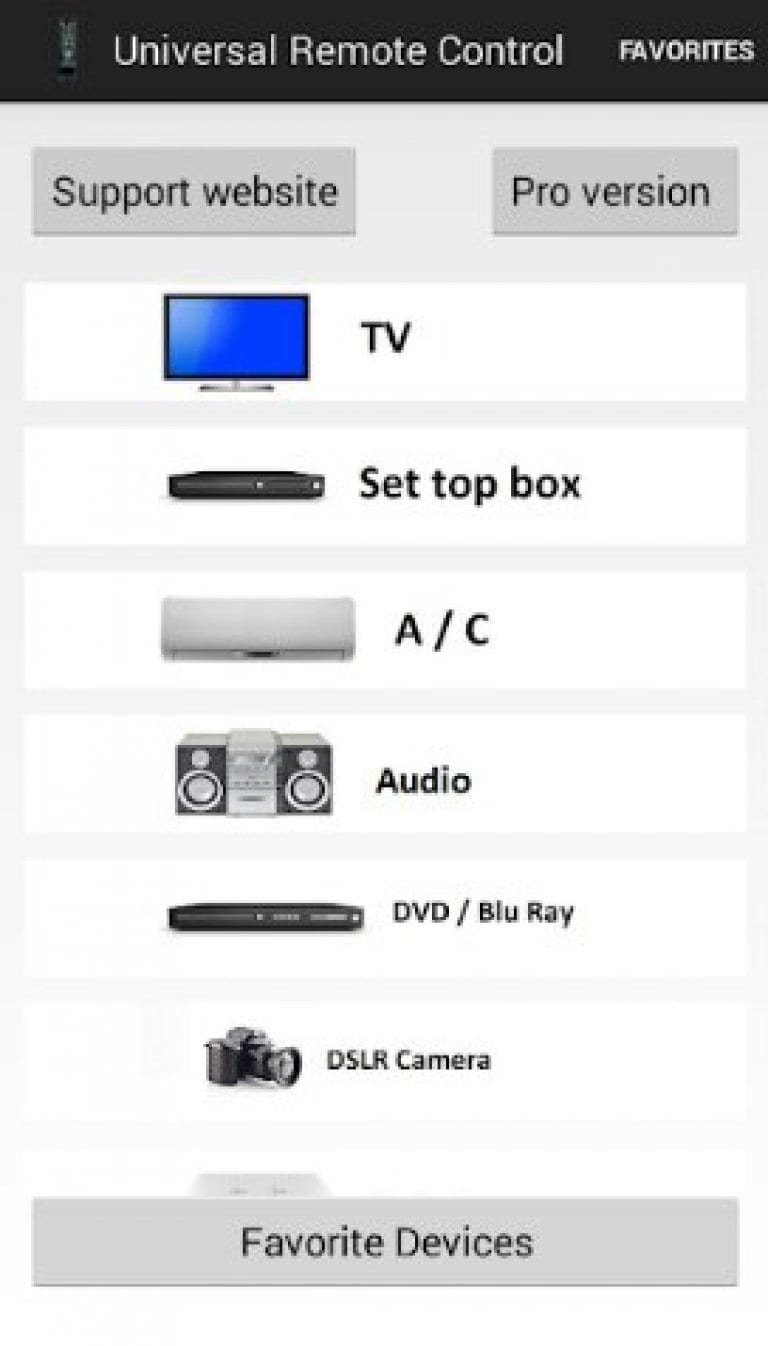Screen dimensions: 768x1346
Task: Select the Universal Remote Control title bar
Action: [340, 50]
